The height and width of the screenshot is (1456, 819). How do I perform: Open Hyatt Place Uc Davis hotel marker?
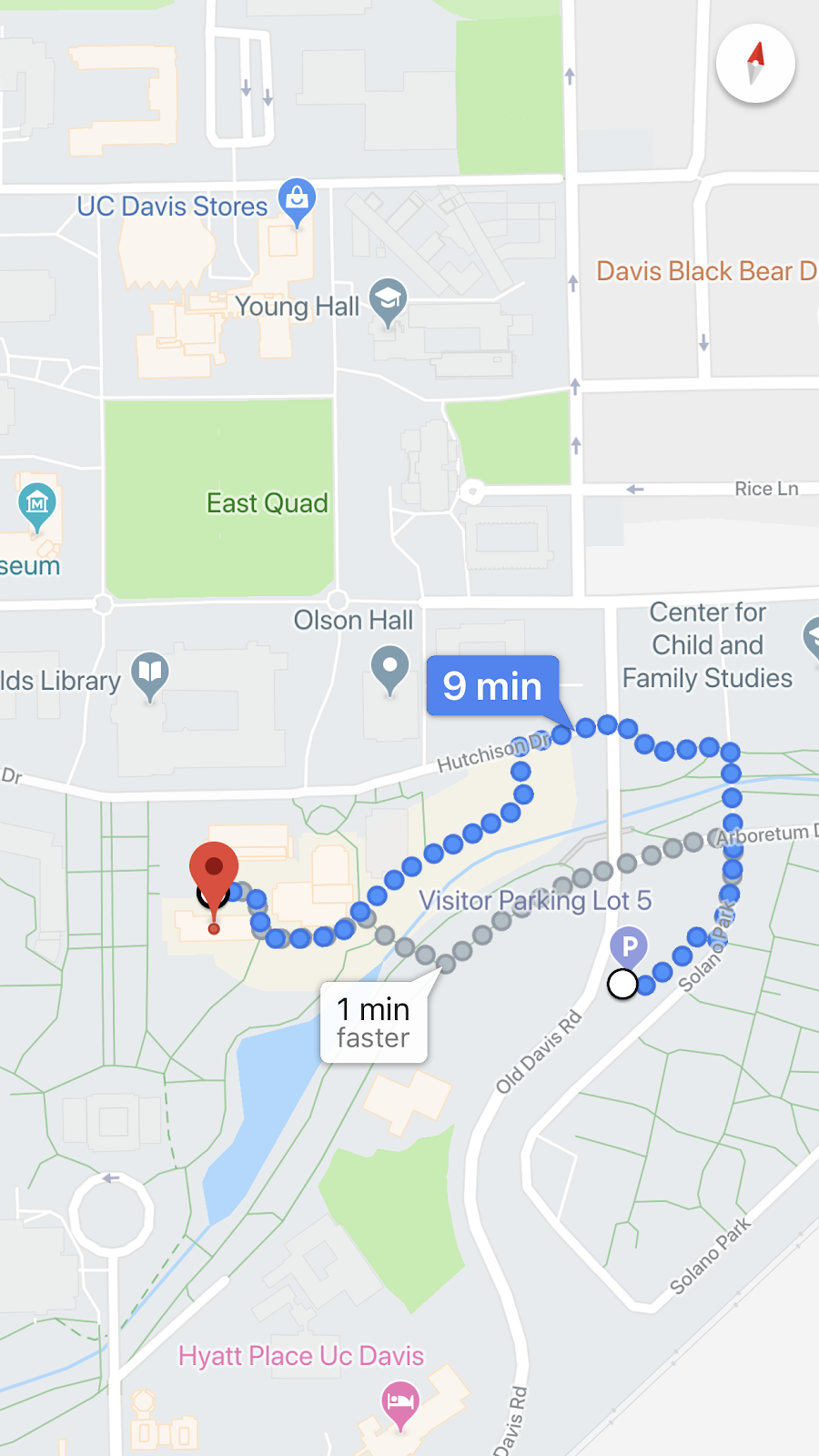tap(400, 1400)
